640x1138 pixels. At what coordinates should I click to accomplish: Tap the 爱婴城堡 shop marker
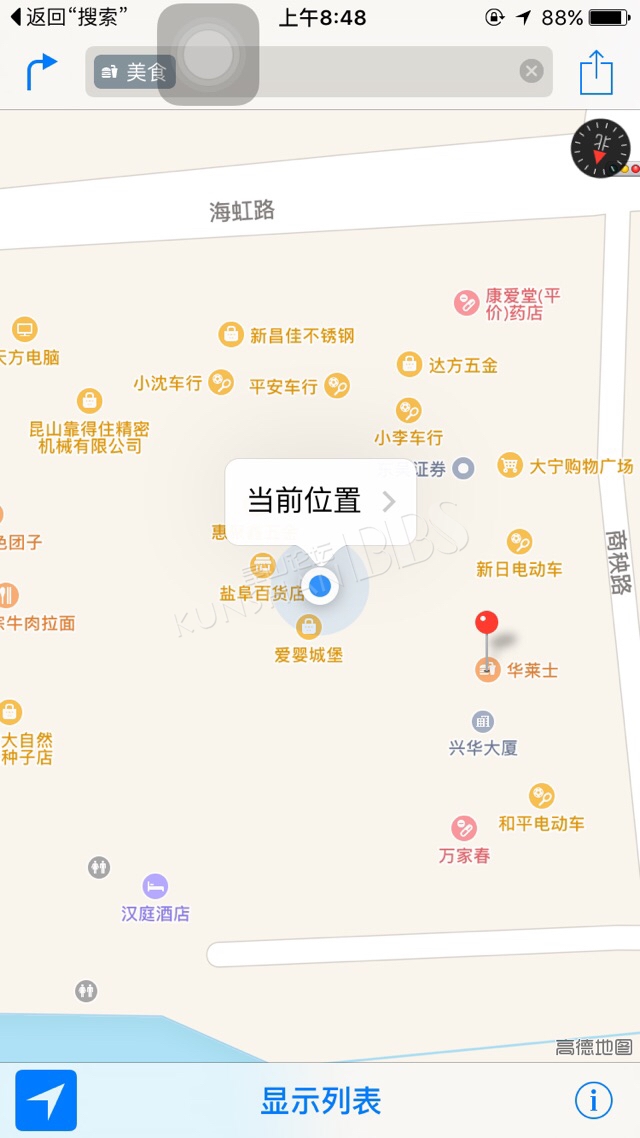(309, 626)
